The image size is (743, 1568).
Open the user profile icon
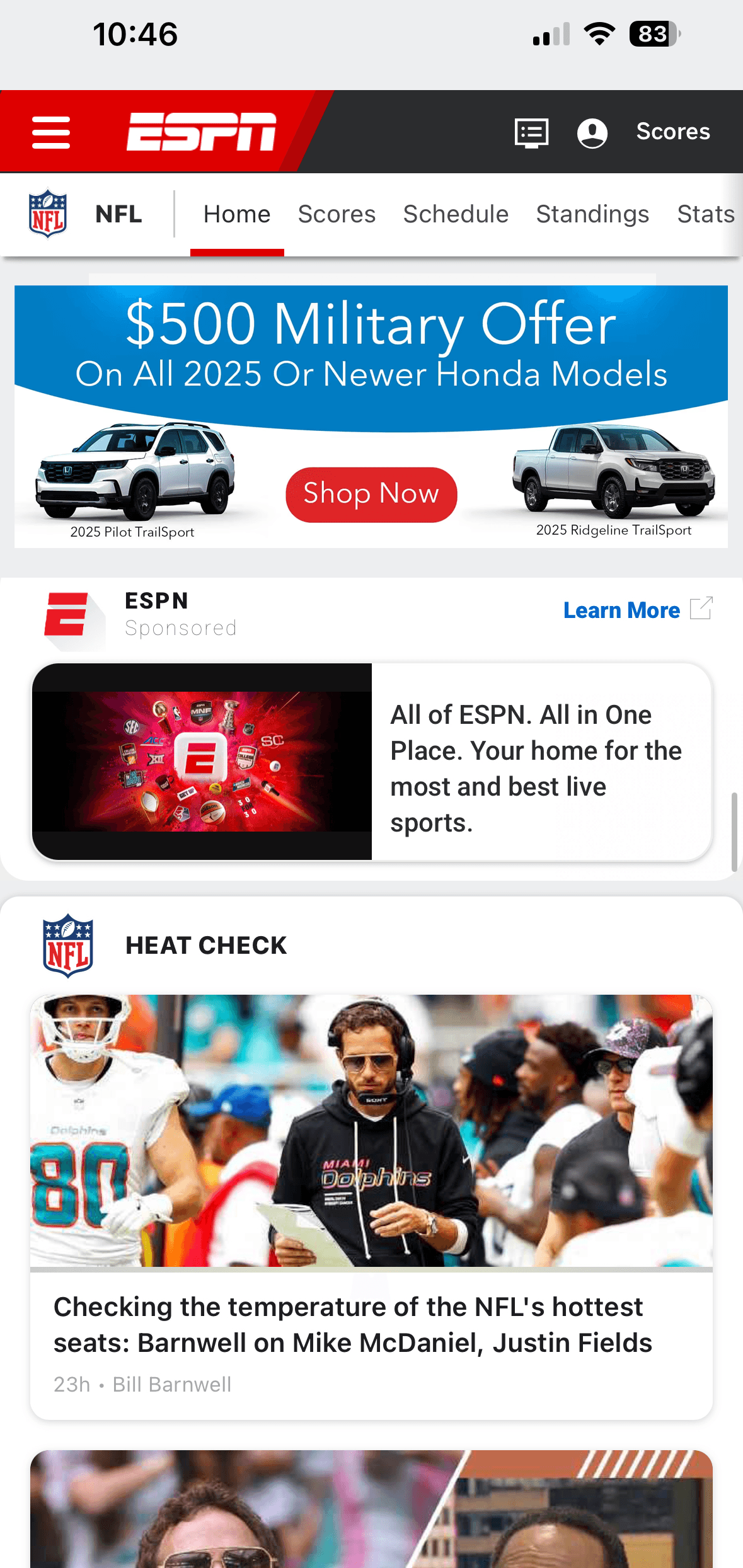click(x=592, y=133)
